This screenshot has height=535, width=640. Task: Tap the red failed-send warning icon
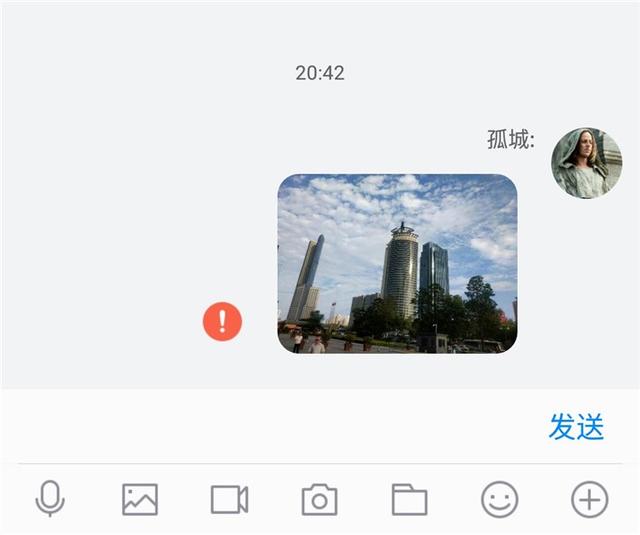pos(222,322)
